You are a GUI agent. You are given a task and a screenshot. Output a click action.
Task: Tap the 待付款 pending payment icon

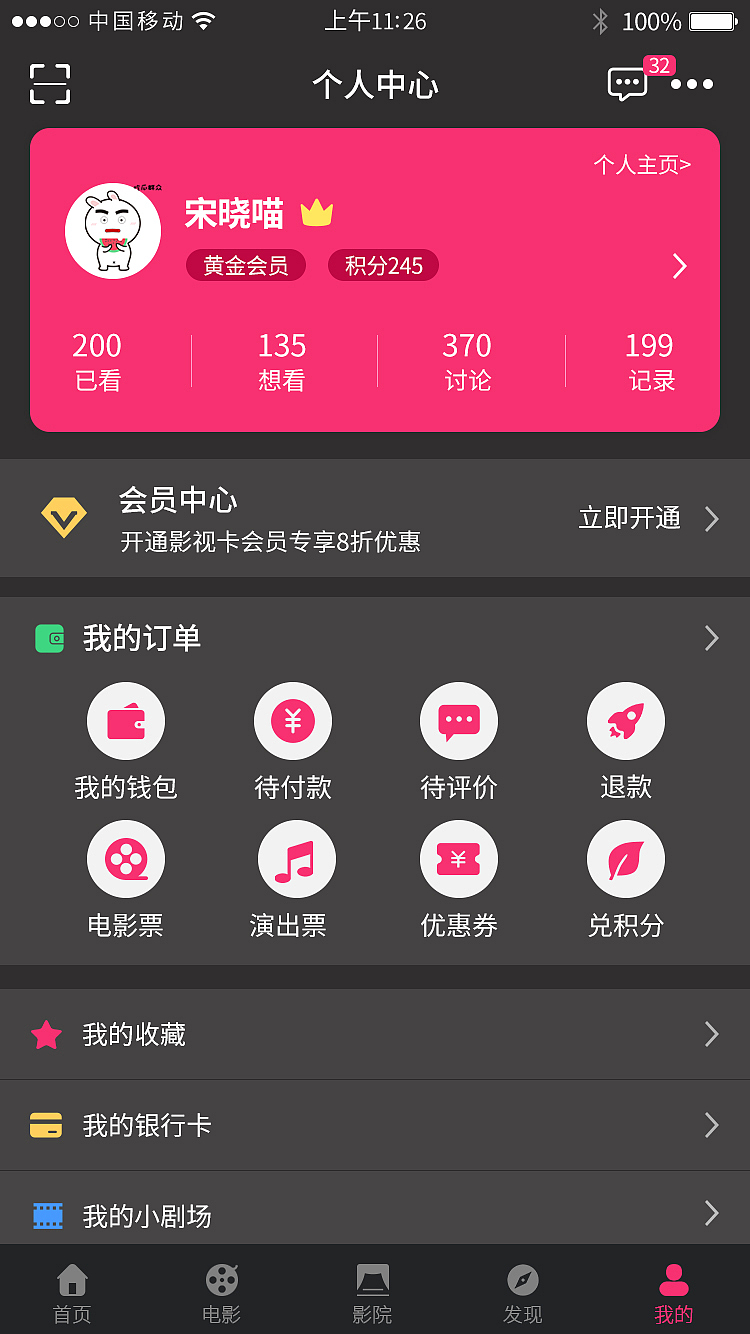coord(292,720)
